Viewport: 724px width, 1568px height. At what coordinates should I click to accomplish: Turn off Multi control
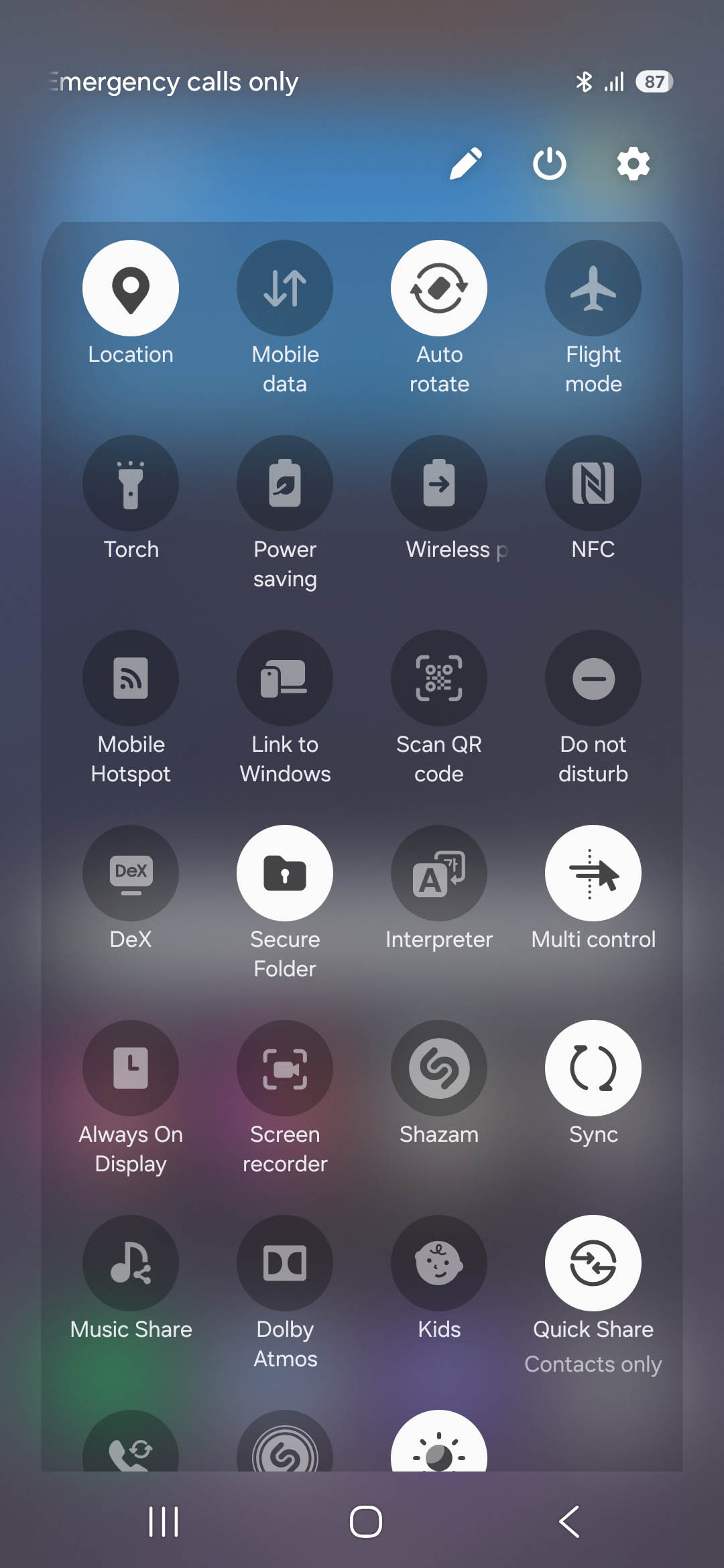click(x=593, y=873)
